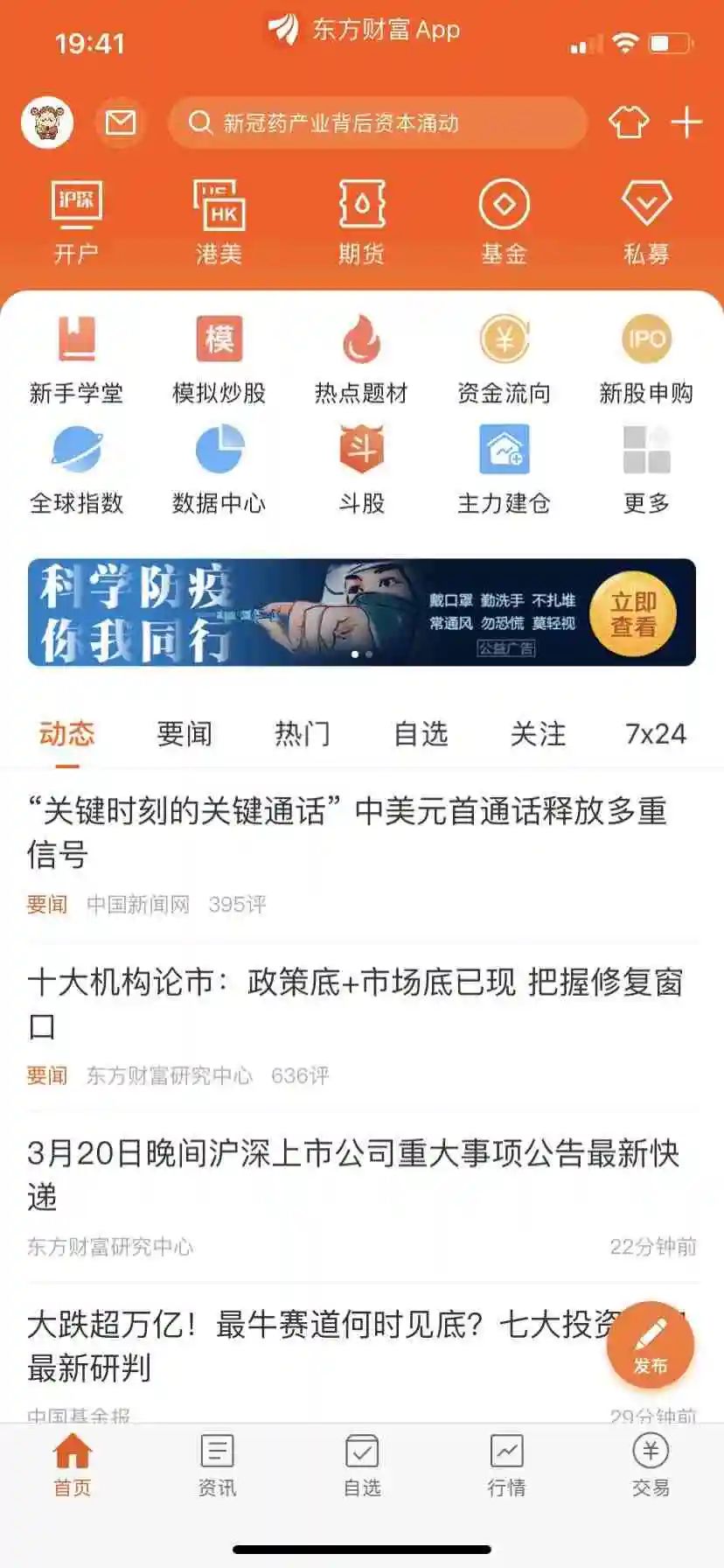Switch to the 7x24 tab
This screenshot has width=724, height=1568.
click(655, 733)
